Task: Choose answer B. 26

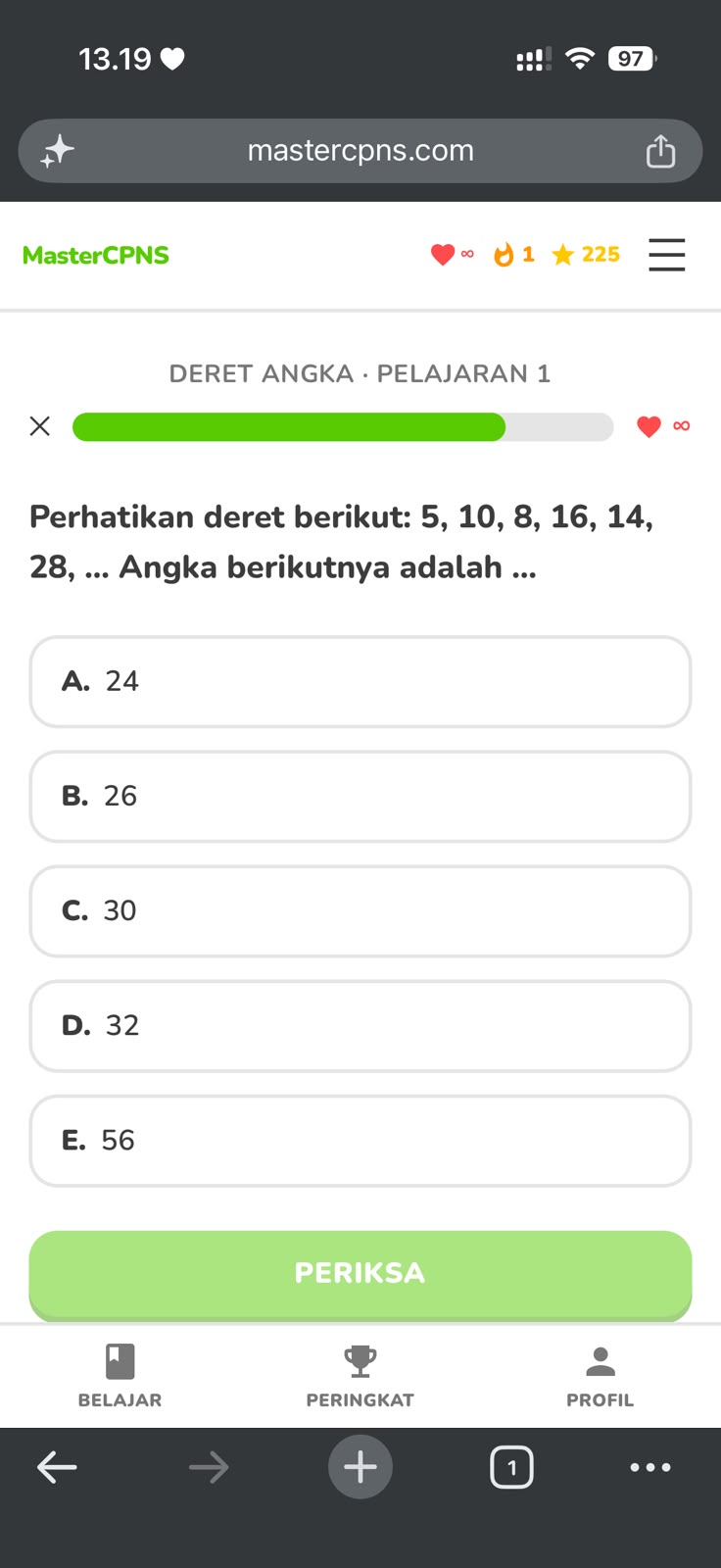Action: point(360,797)
